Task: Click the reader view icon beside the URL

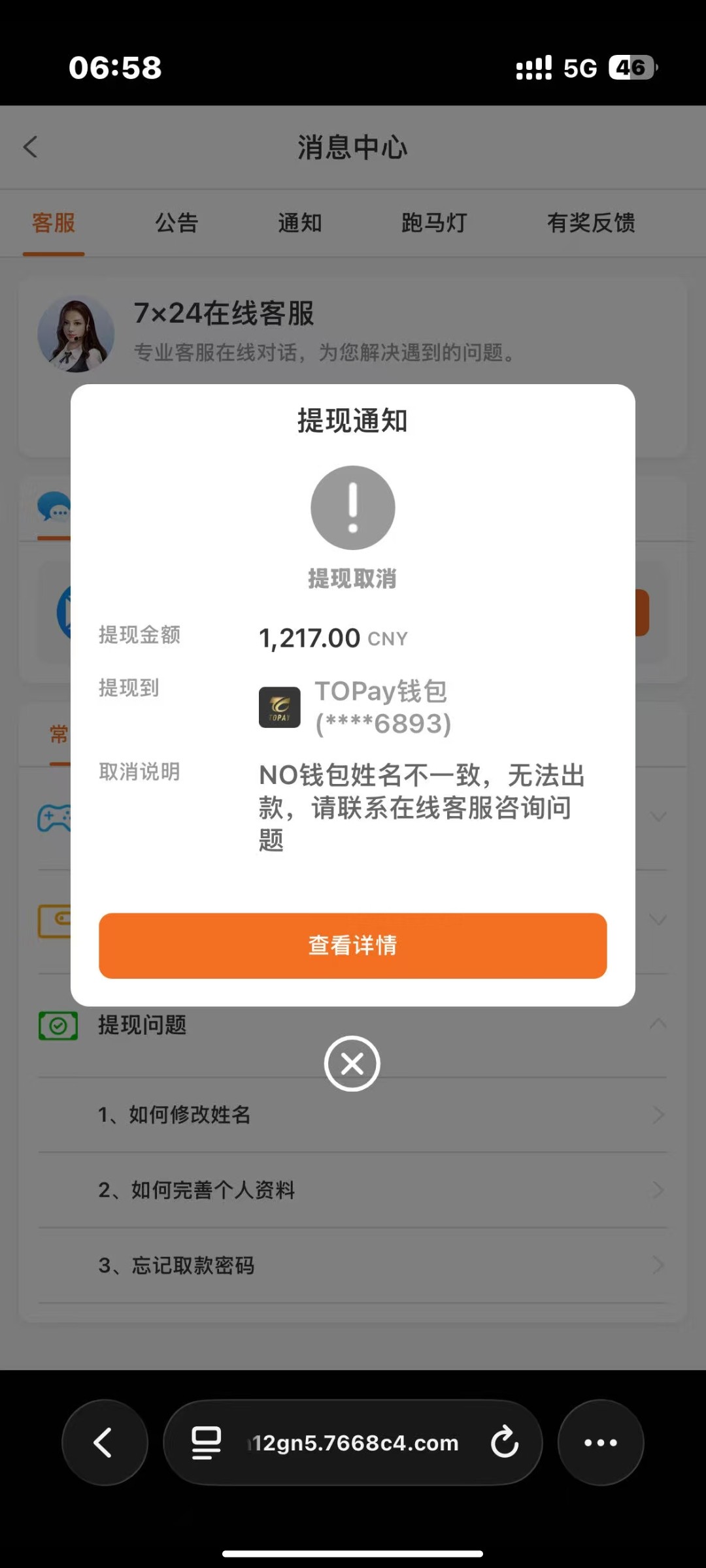Action: (x=205, y=1443)
